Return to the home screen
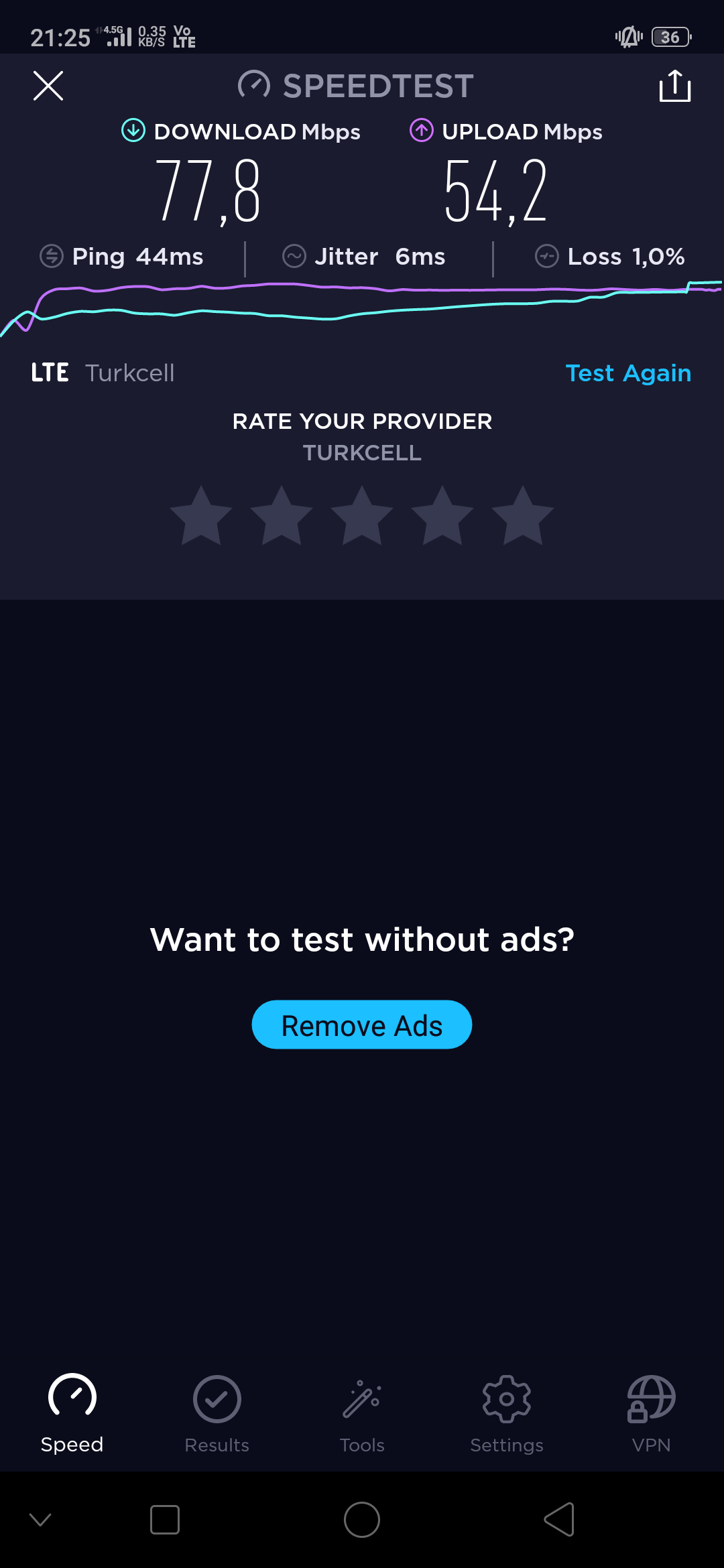The width and height of the screenshot is (724, 1568). 362,1519
